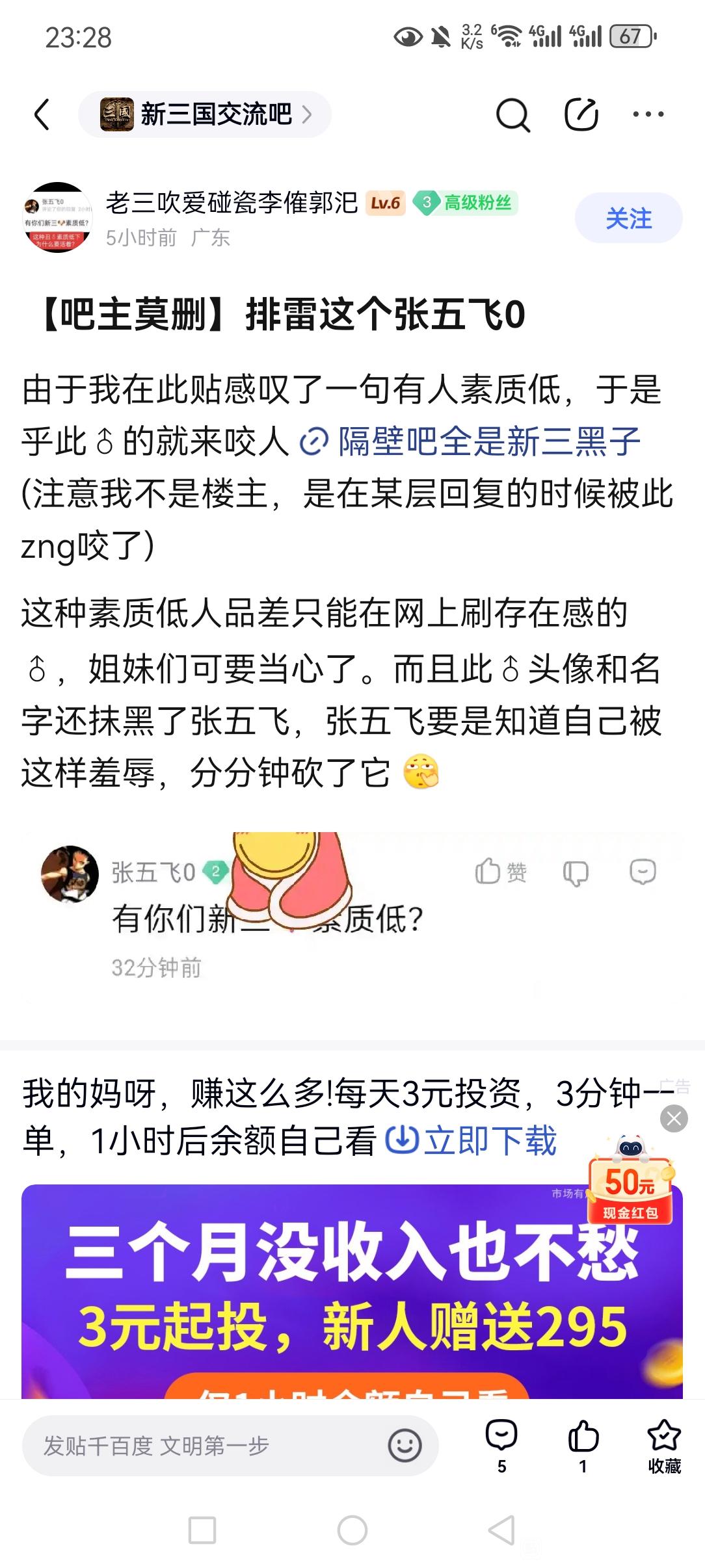The image size is (705, 1568).
Task: Tap the compose post pencil icon
Action: point(581,115)
